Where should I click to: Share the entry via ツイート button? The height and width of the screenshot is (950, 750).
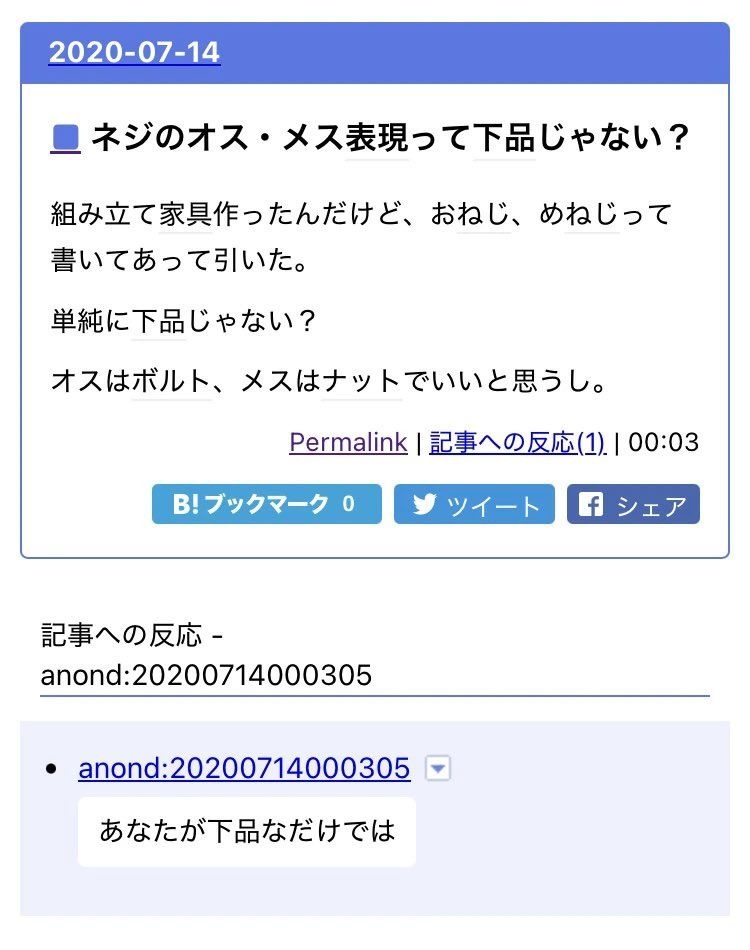(474, 504)
